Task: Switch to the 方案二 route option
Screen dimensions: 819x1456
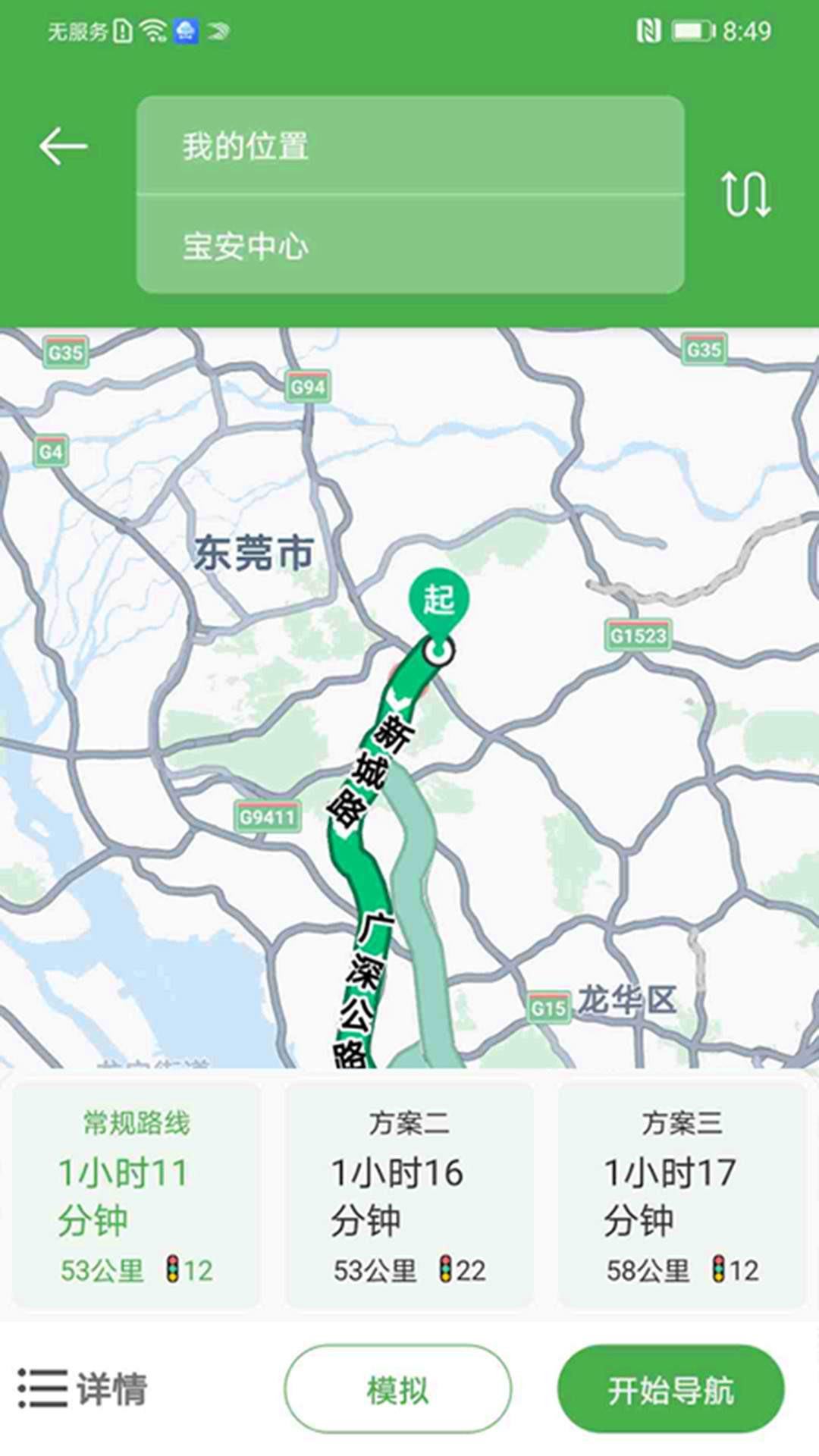Action: pyautogui.click(x=409, y=1191)
